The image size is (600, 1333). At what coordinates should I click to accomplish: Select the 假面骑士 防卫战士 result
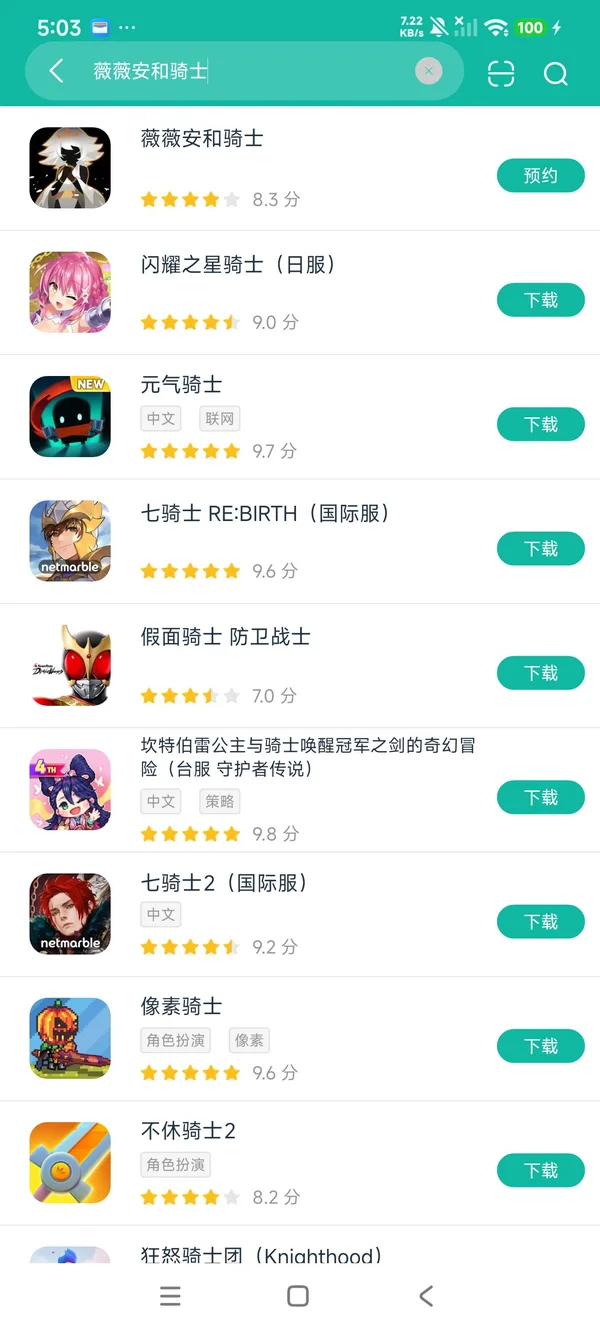(x=225, y=637)
